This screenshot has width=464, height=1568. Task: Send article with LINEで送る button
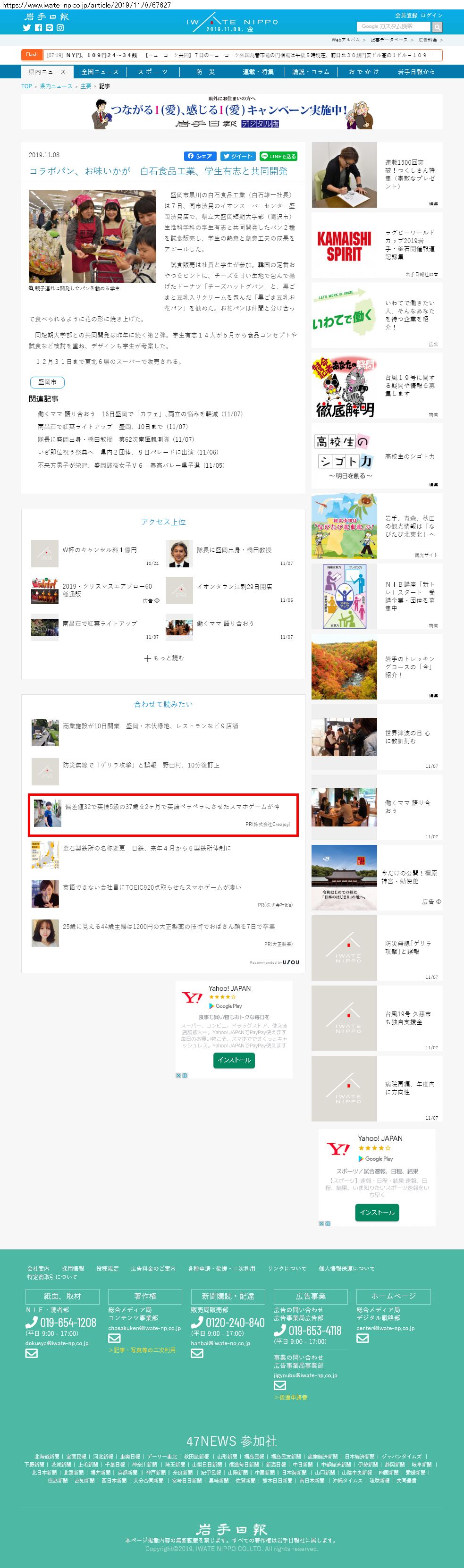point(278,156)
